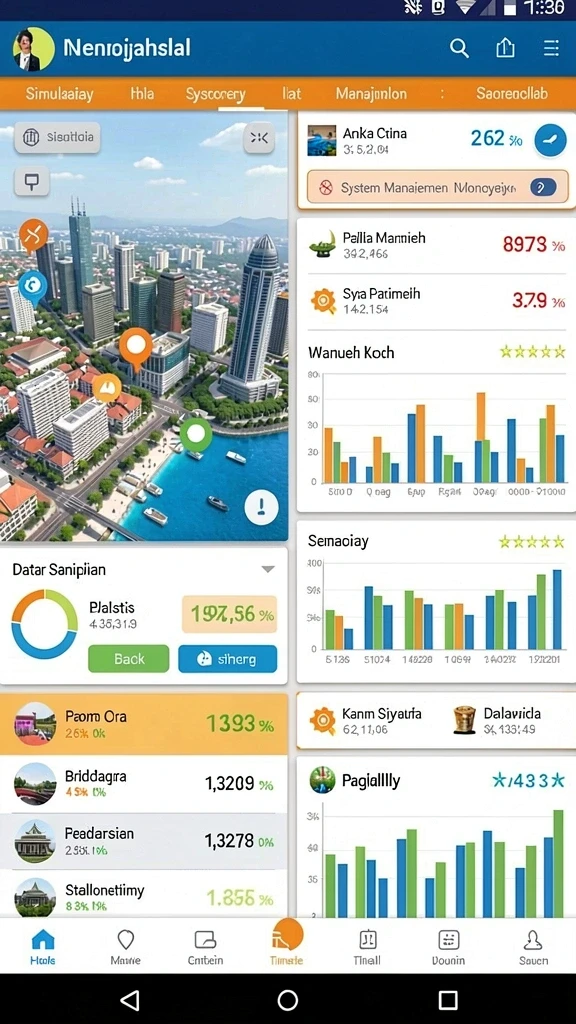Tap the Android home button
The width and height of the screenshot is (576, 1024).
287,1000
